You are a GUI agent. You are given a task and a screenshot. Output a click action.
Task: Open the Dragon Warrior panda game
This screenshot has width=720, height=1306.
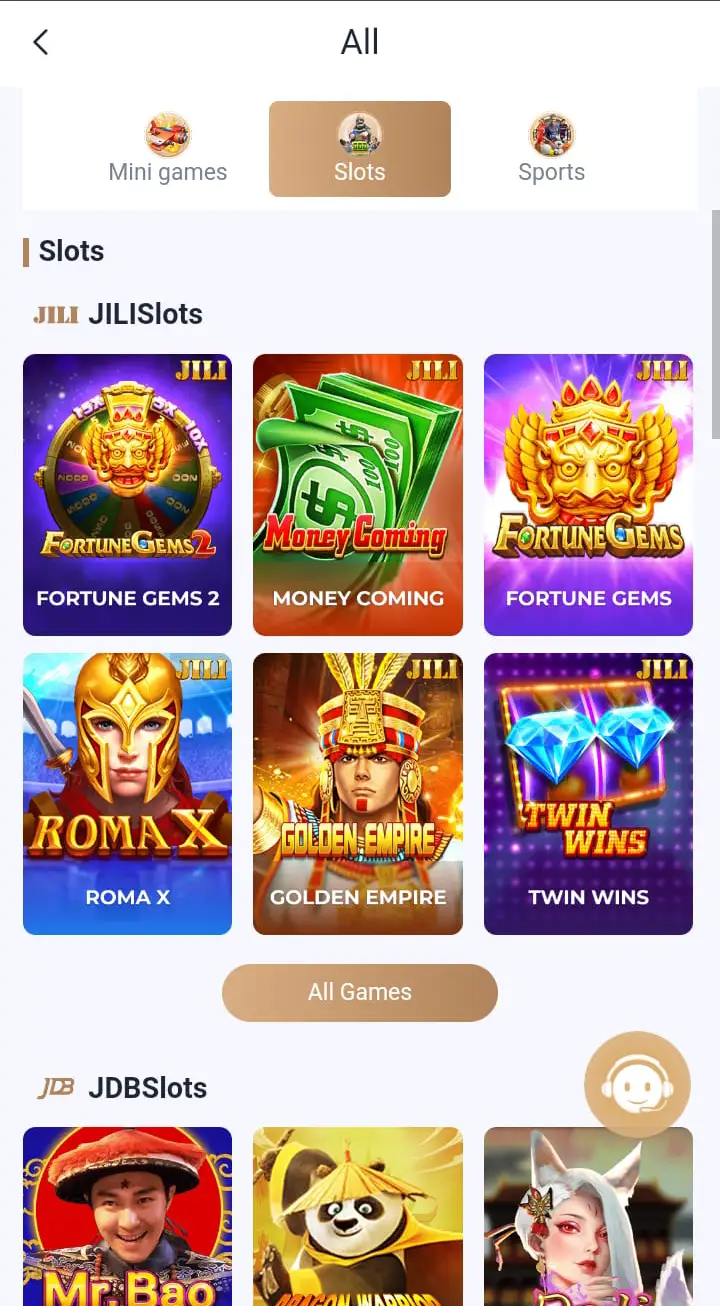point(358,1216)
